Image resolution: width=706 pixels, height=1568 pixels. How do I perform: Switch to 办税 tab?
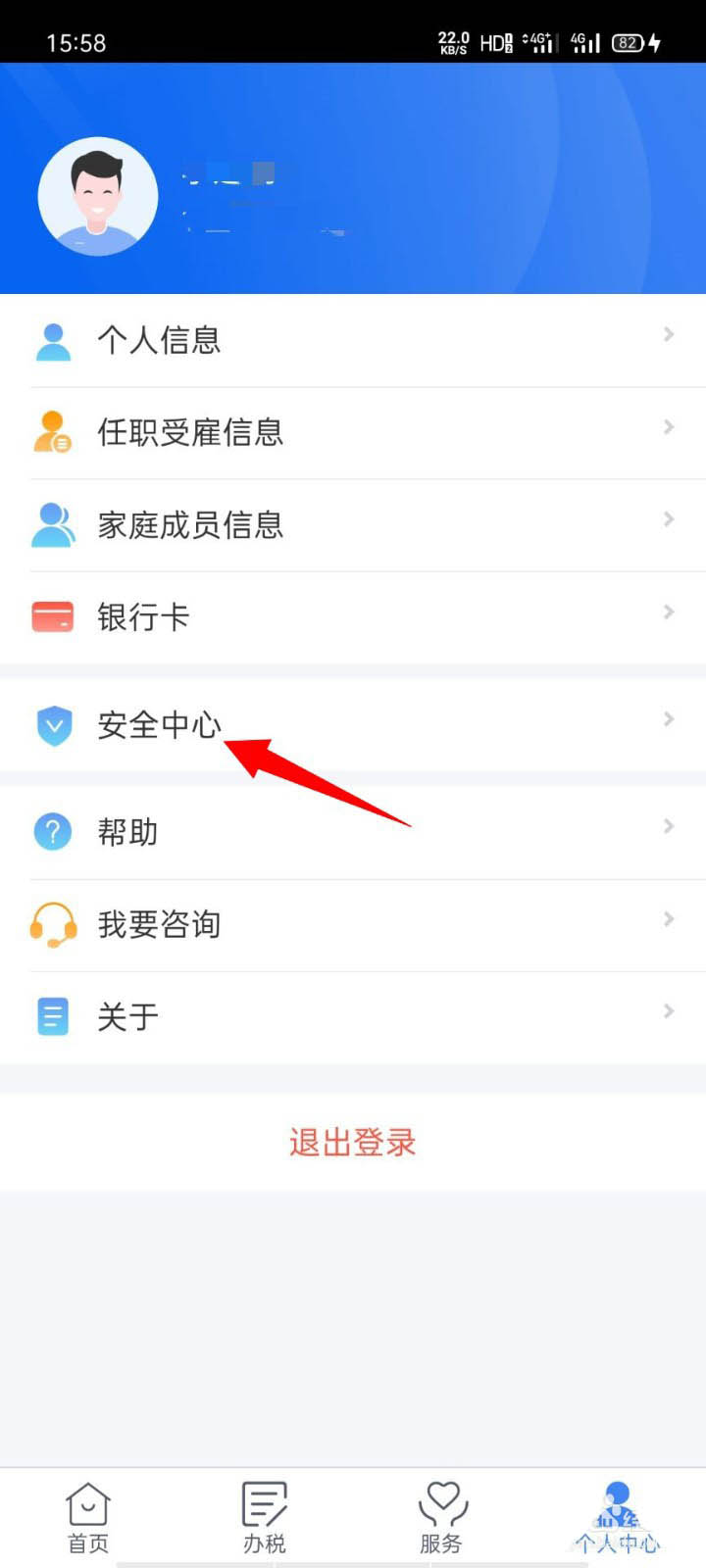pos(265,1517)
